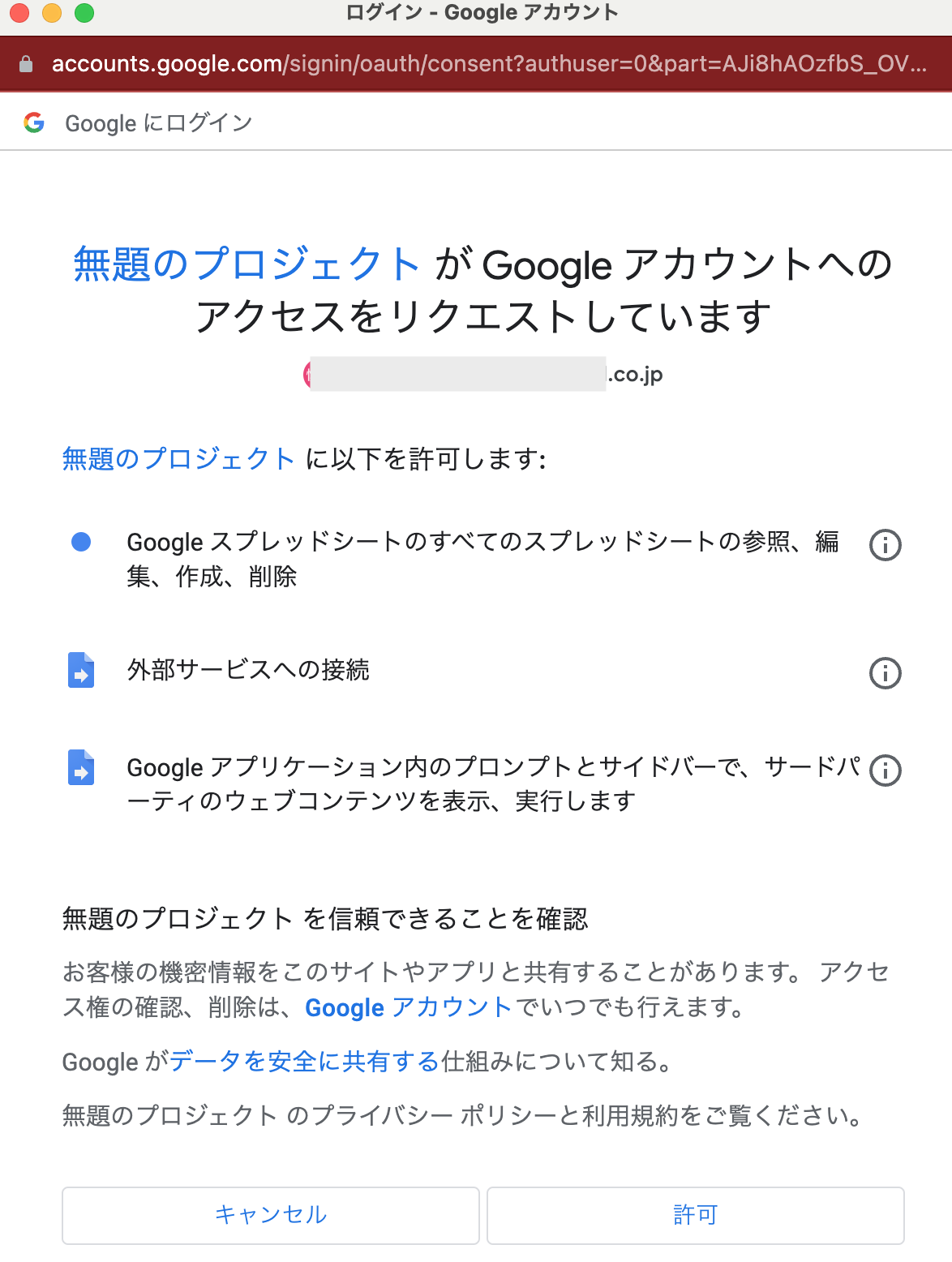The width and height of the screenshot is (952, 1262).
Task: Open info tooltip for web content display permission
Action: pyautogui.click(x=885, y=771)
